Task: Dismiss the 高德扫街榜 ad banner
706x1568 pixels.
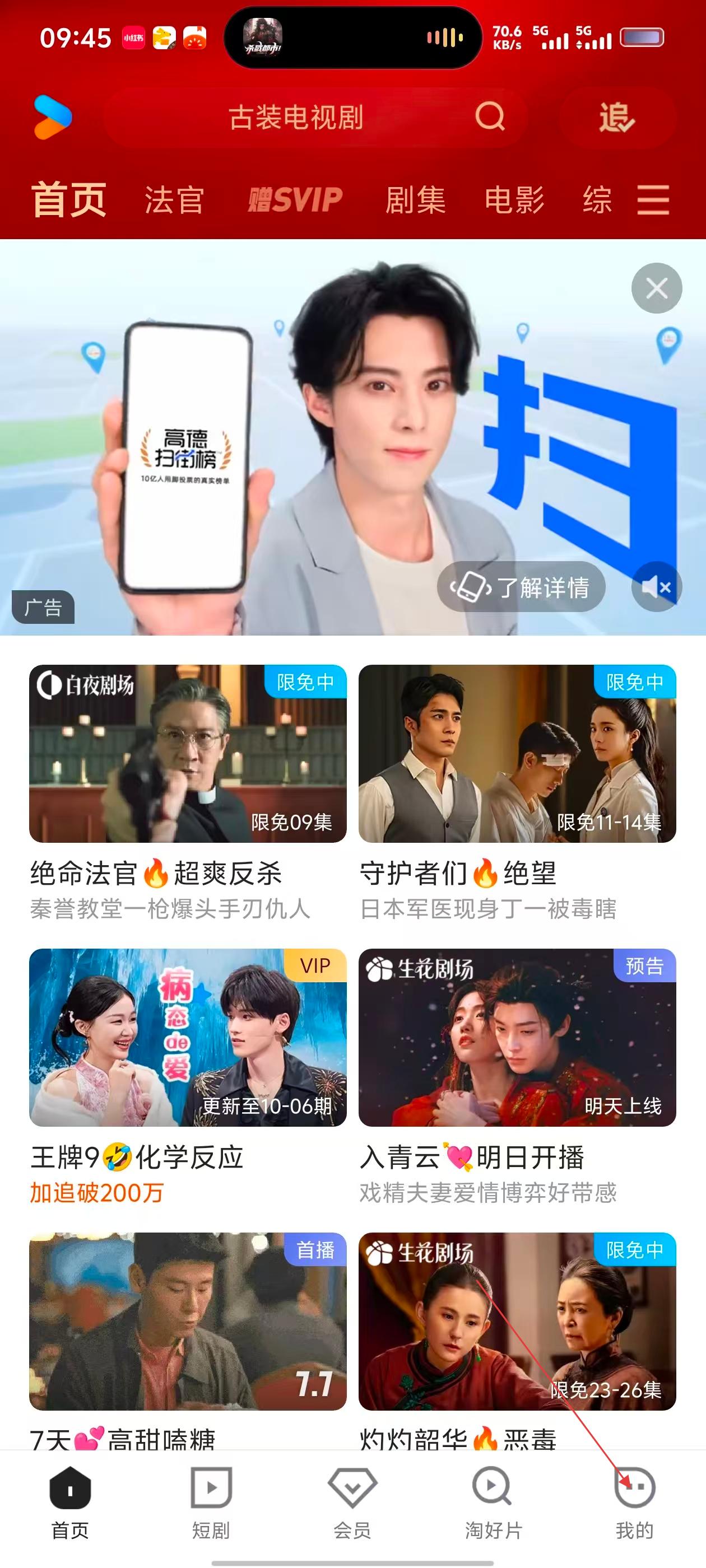Action: click(x=656, y=288)
